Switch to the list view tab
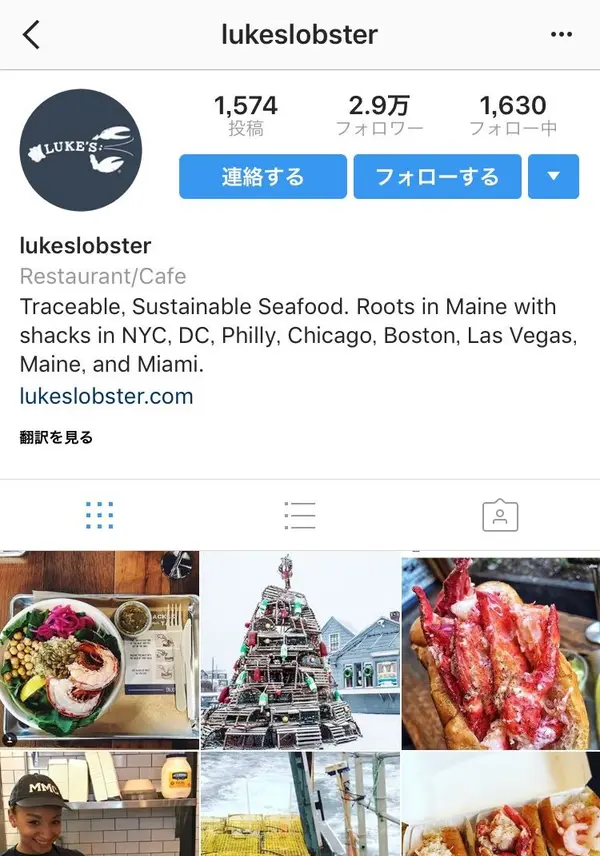The image size is (600, 856). (299, 515)
